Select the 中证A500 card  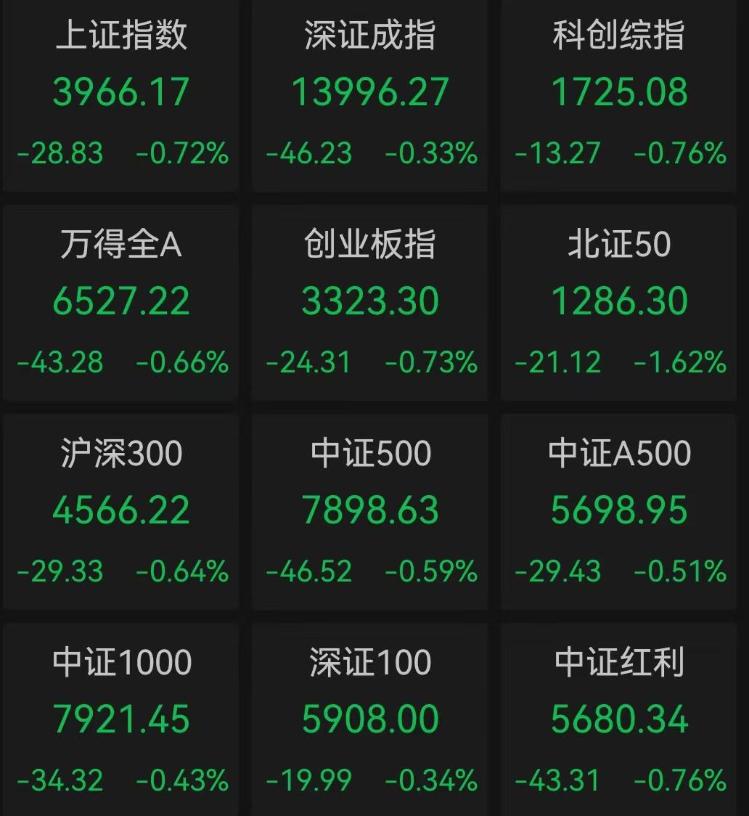coord(619,510)
